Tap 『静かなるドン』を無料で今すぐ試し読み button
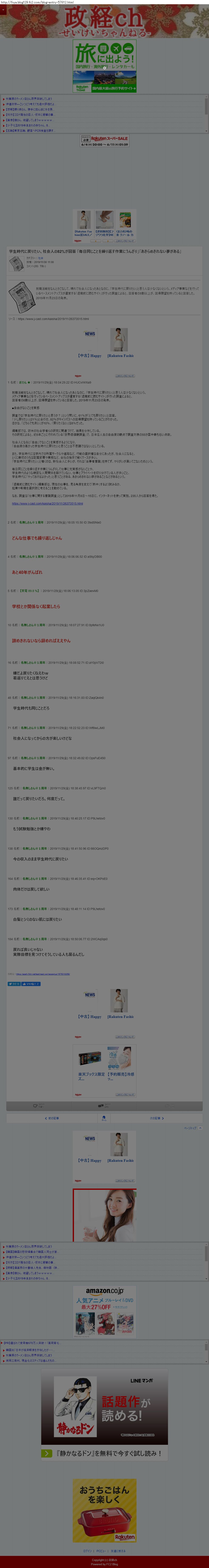 (x=104, y=1453)
